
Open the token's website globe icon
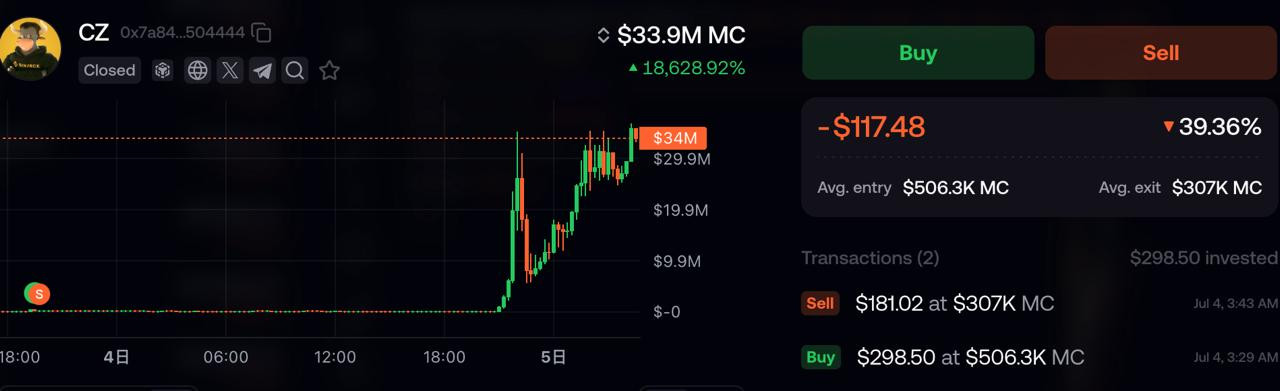198,70
